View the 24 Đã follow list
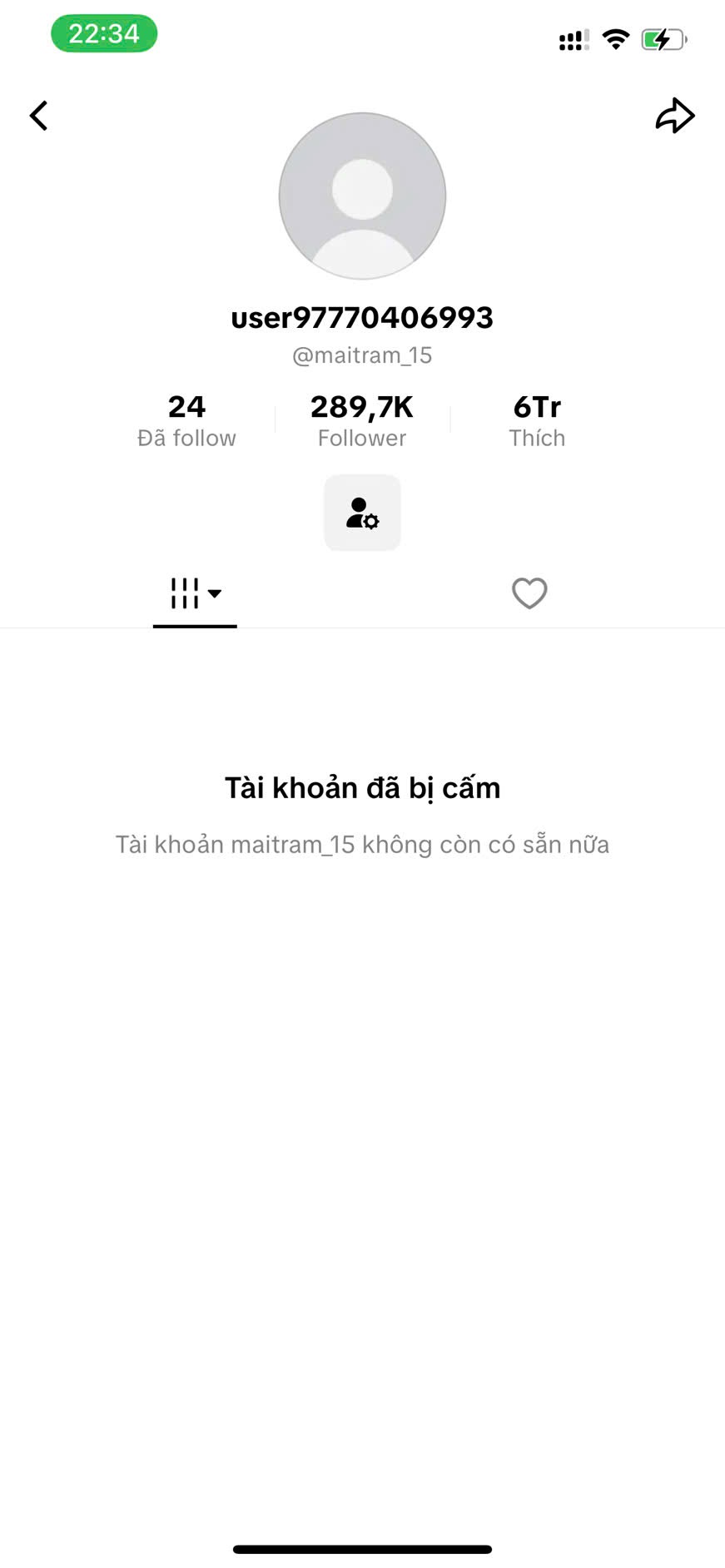 click(x=186, y=420)
